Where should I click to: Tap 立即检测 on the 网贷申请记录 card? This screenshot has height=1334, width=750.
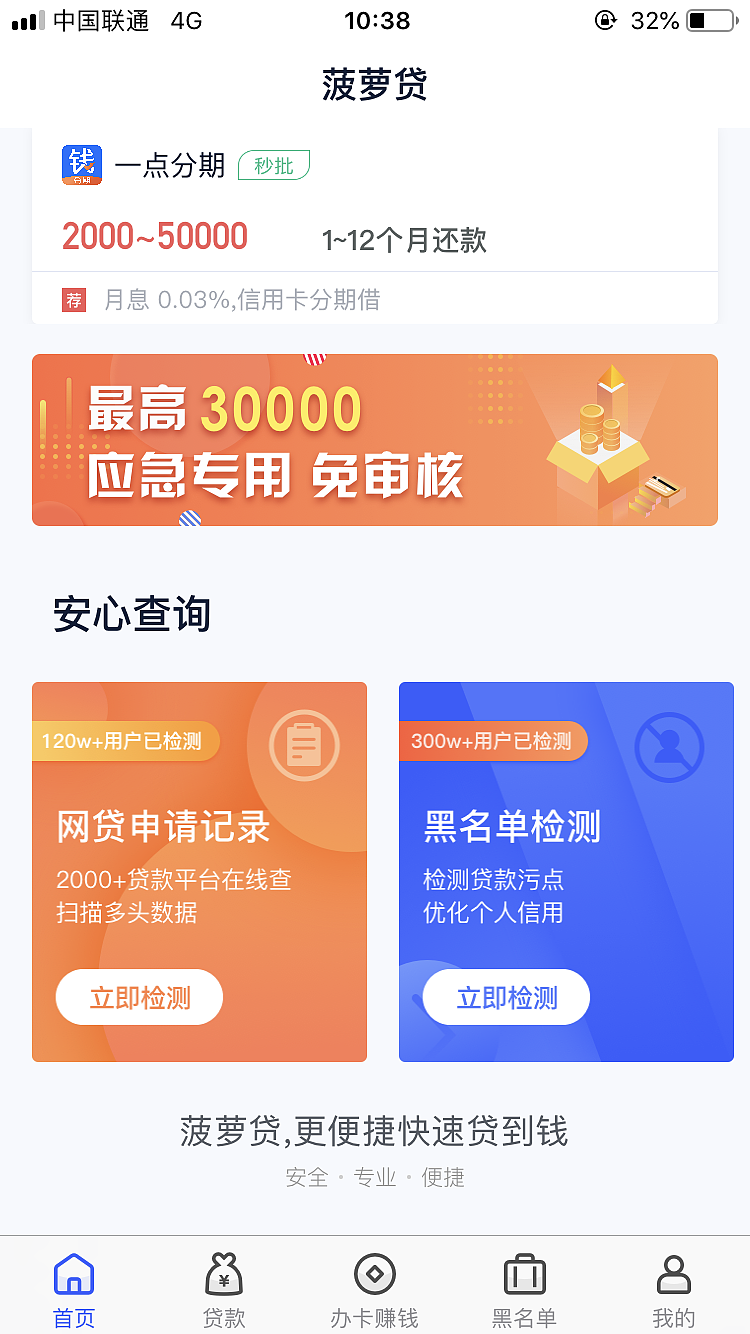point(139,997)
